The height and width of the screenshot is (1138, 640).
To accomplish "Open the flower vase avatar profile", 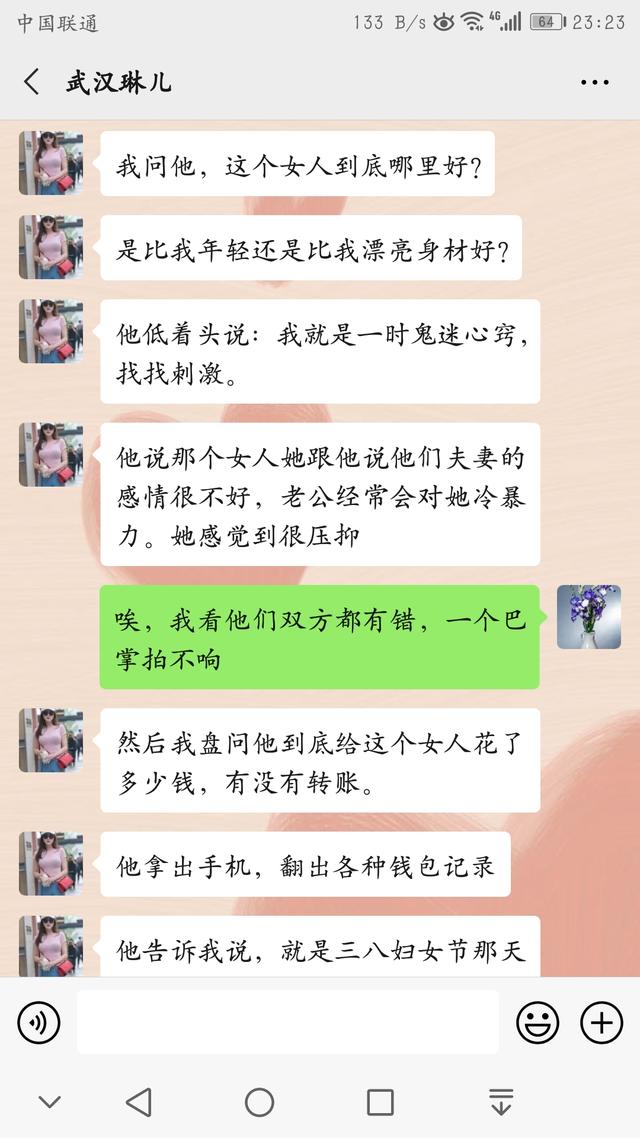I will (588, 617).
